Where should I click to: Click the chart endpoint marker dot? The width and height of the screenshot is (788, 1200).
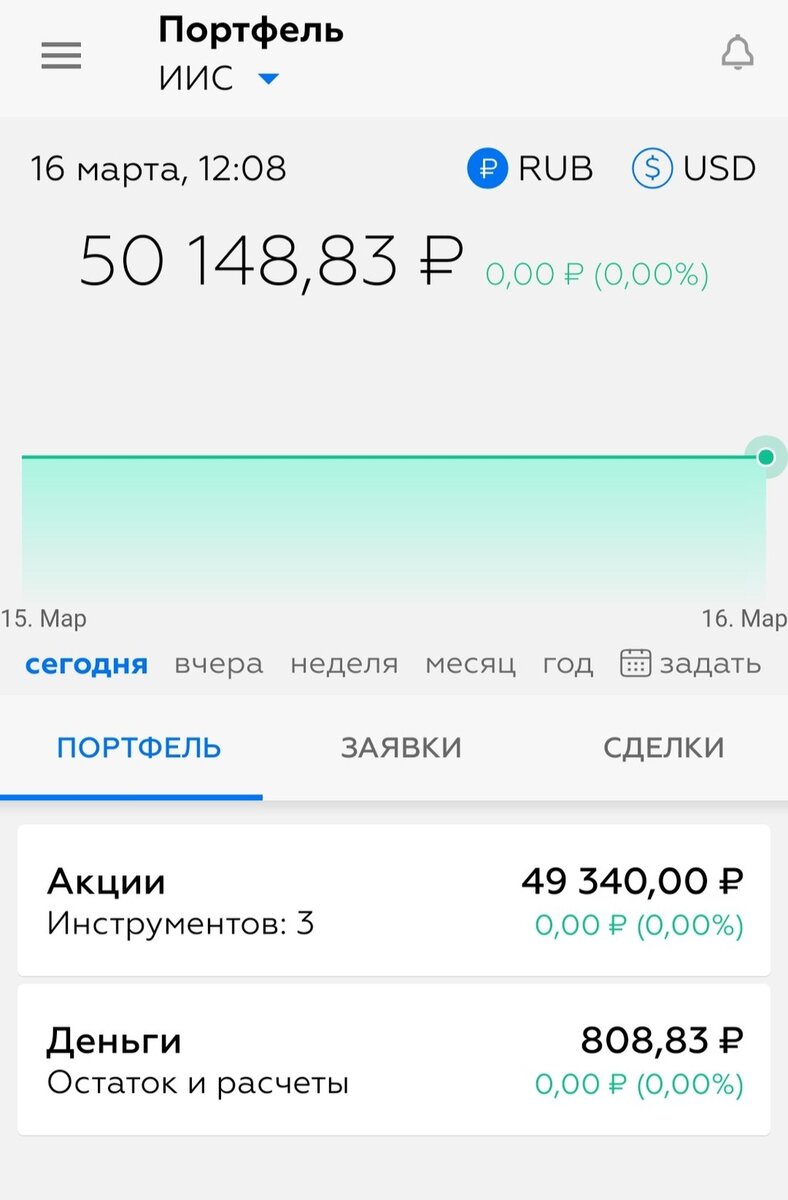coord(765,457)
